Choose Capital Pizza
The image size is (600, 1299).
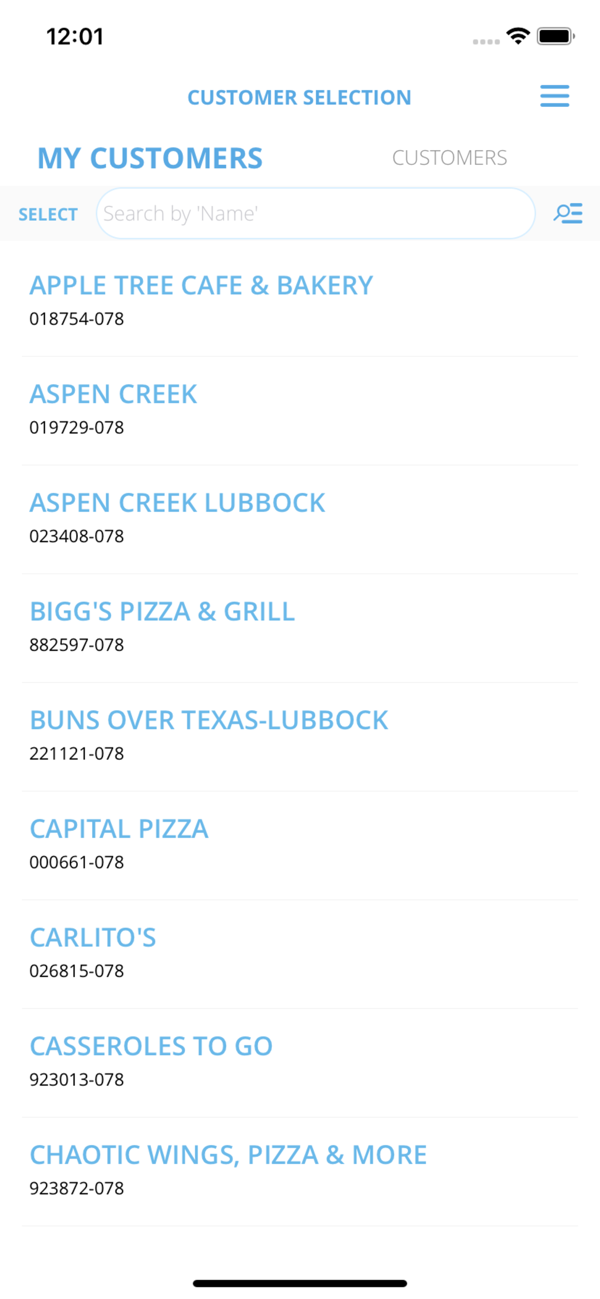click(300, 846)
